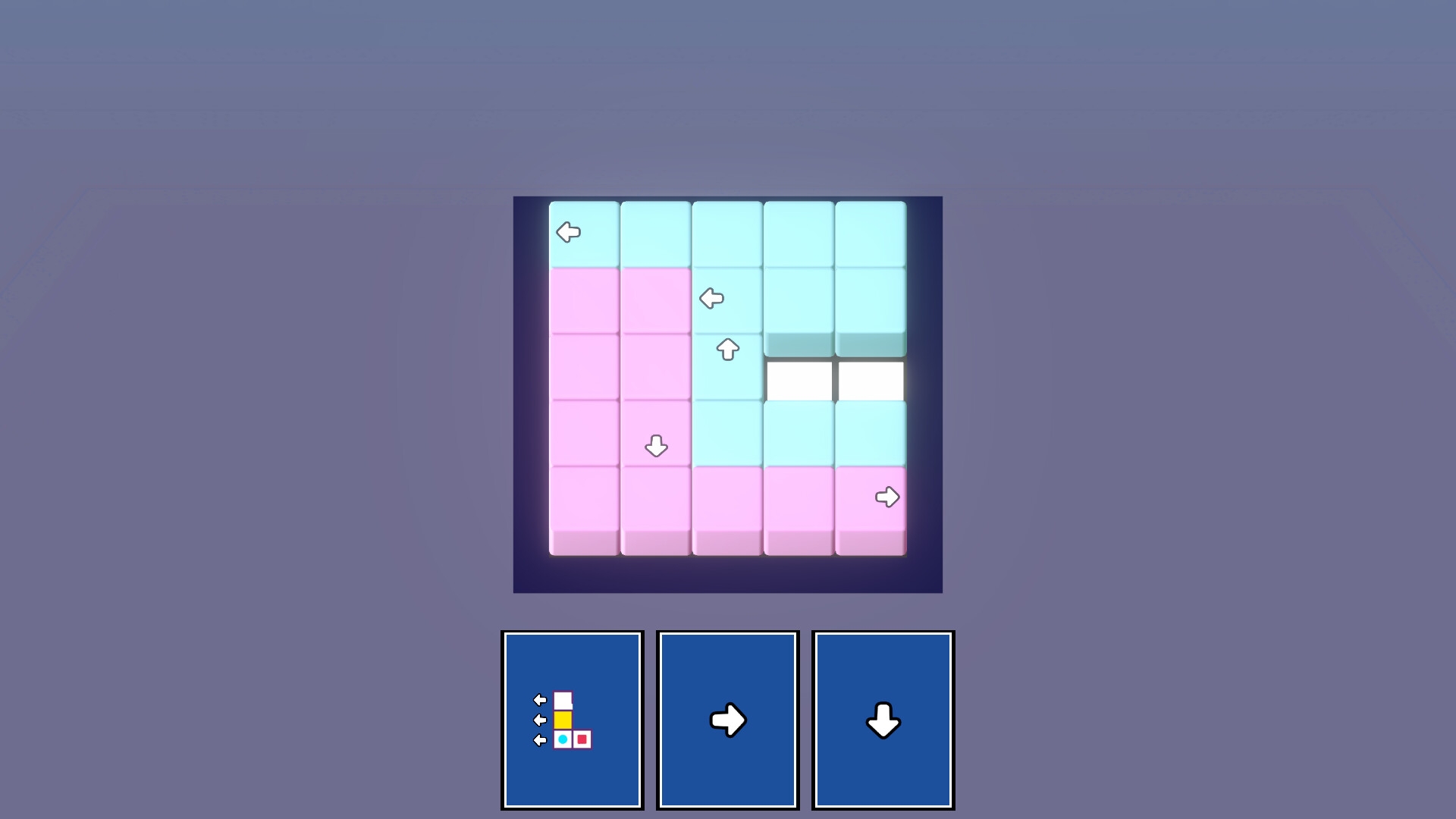Screen dimensions: 1456x819
Task: Select the colored blocks pattern card
Action: pos(572,720)
